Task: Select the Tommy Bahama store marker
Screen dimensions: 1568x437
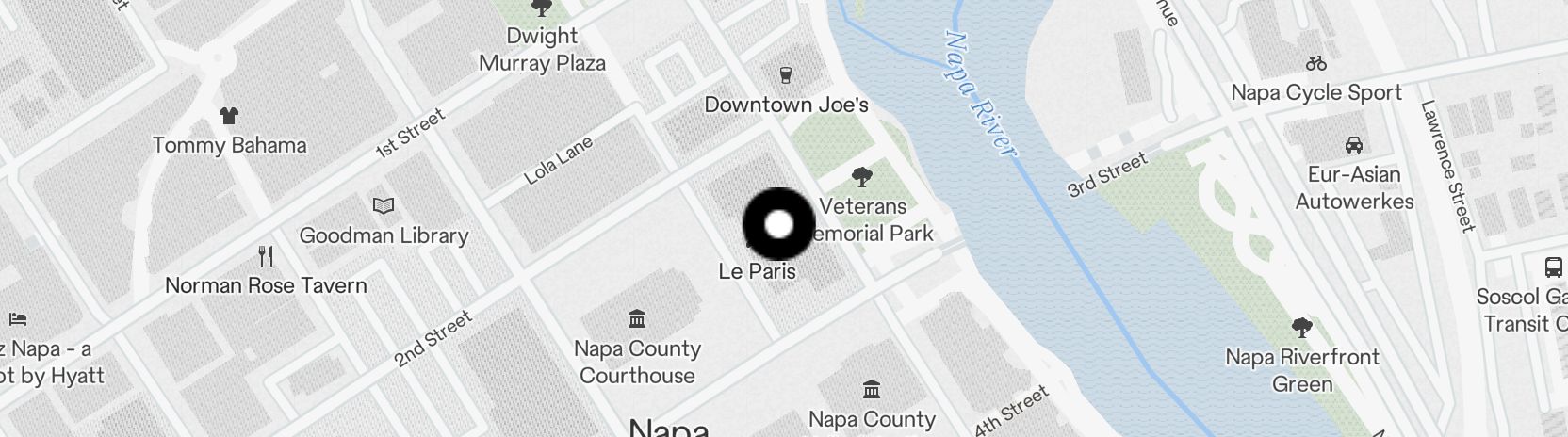Action: 229,116
